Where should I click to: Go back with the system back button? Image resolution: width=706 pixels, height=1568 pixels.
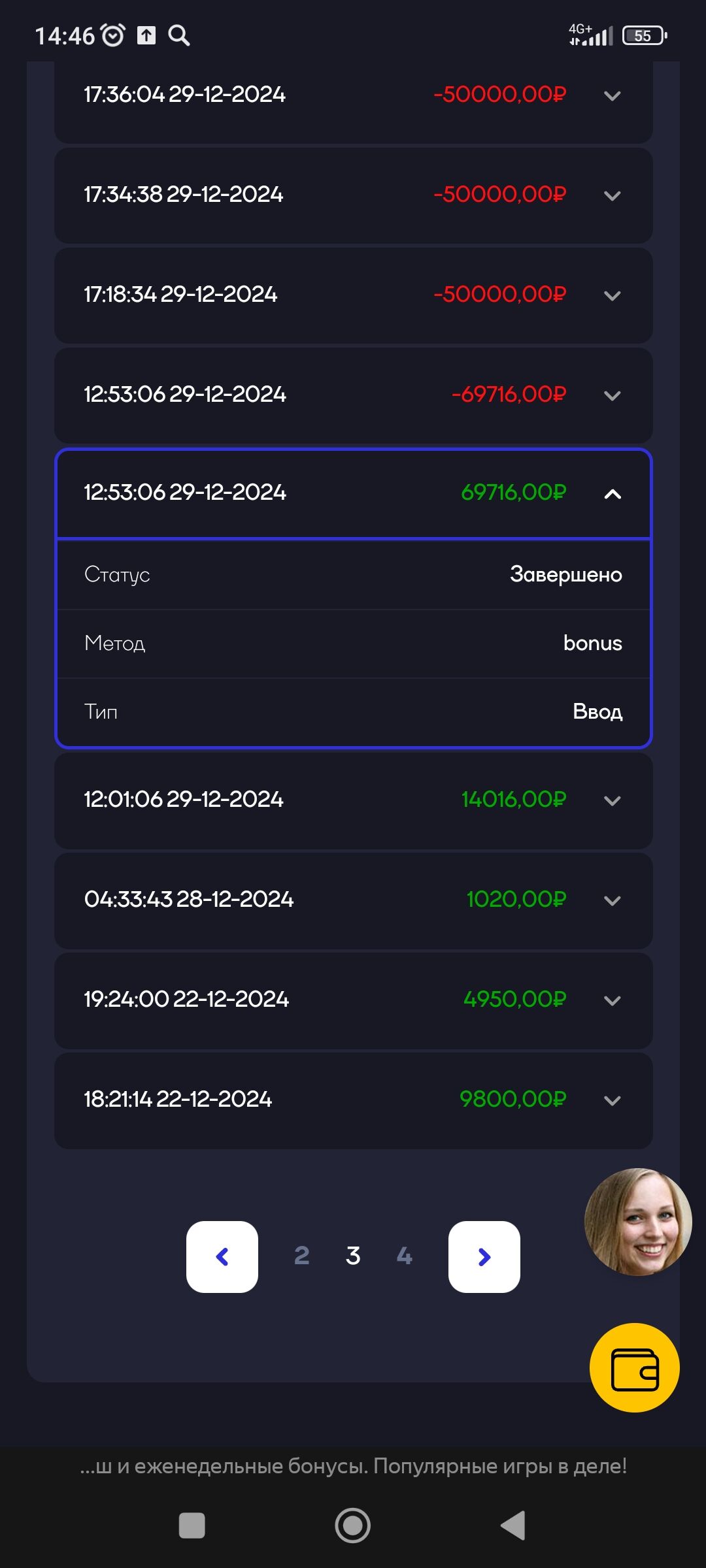(513, 1526)
